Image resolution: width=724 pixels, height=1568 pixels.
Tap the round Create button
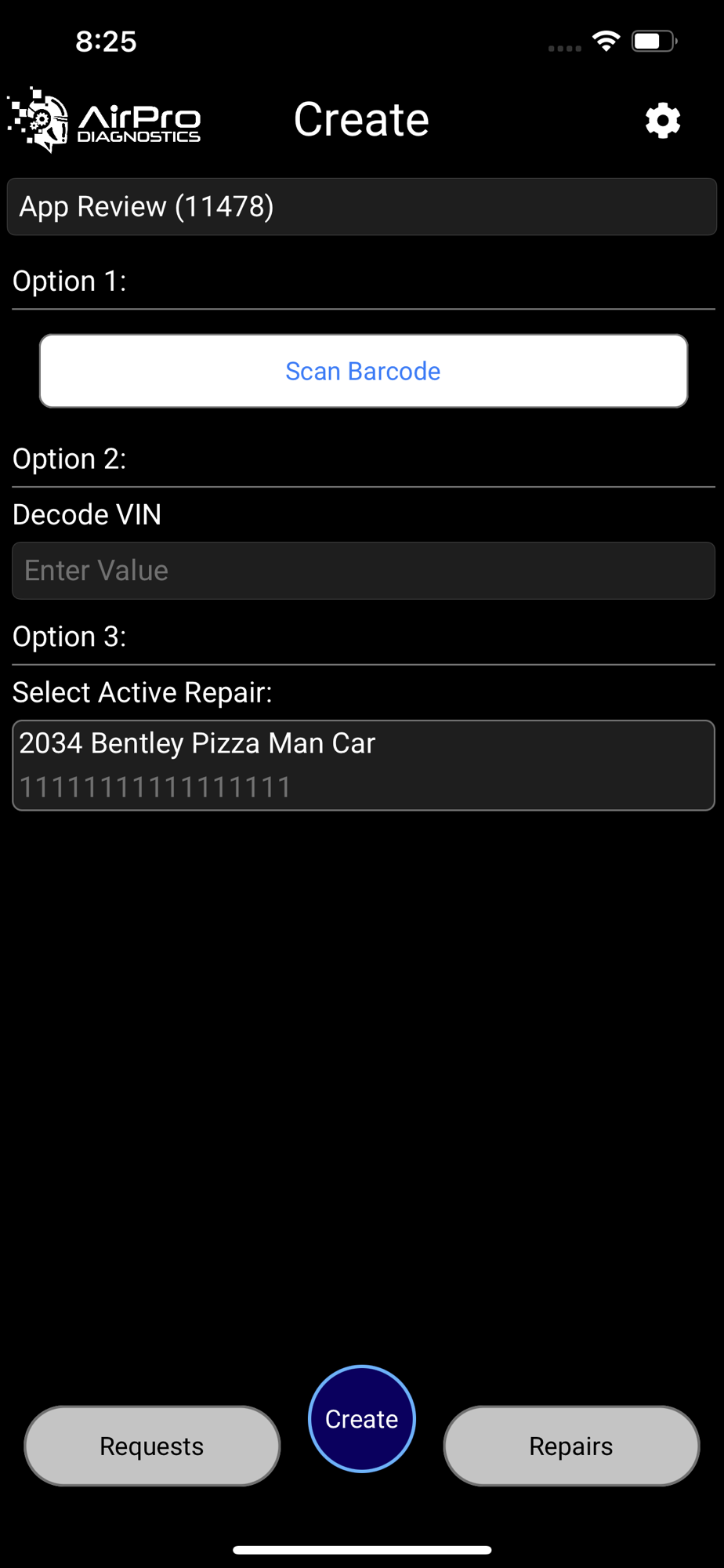click(362, 1419)
